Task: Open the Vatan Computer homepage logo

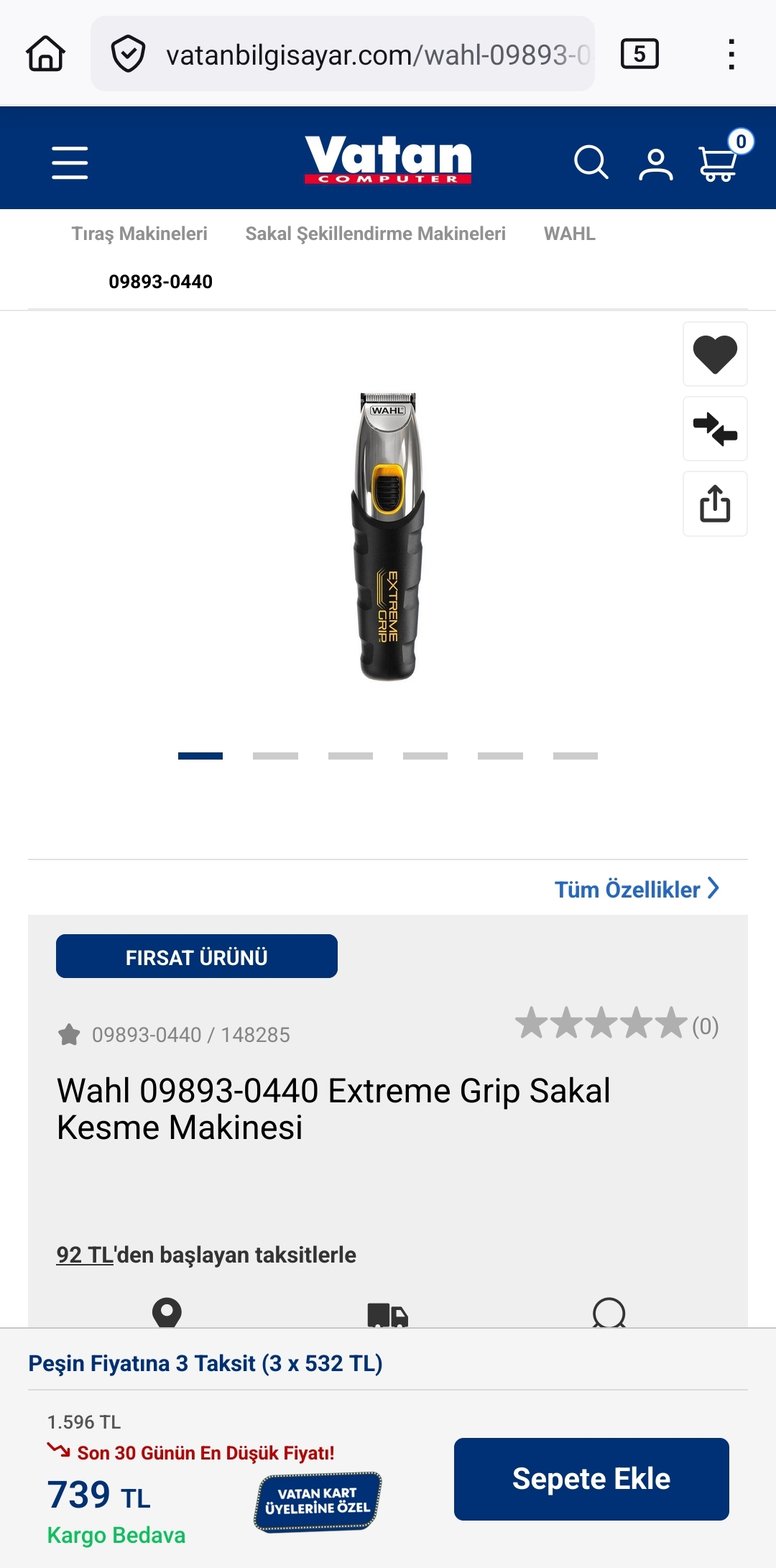Action: (388, 160)
